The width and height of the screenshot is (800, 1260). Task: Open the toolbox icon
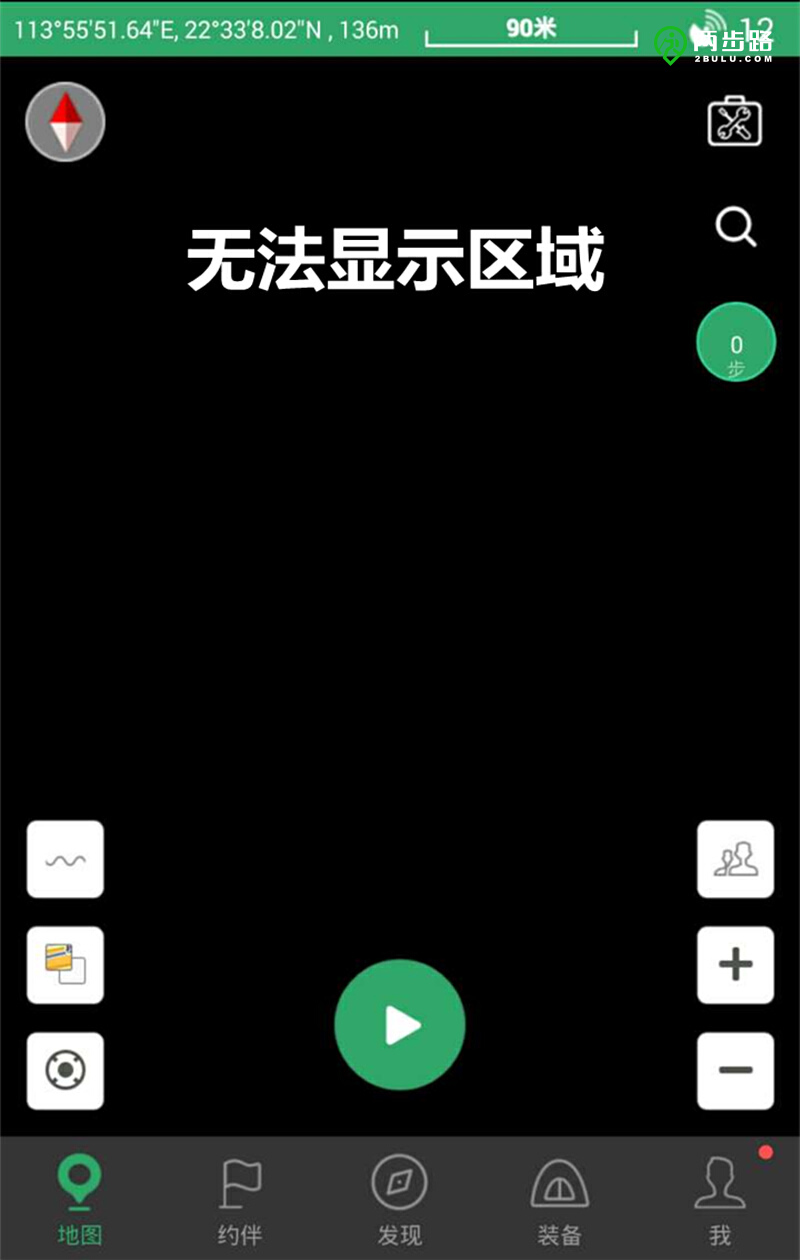tap(735, 122)
